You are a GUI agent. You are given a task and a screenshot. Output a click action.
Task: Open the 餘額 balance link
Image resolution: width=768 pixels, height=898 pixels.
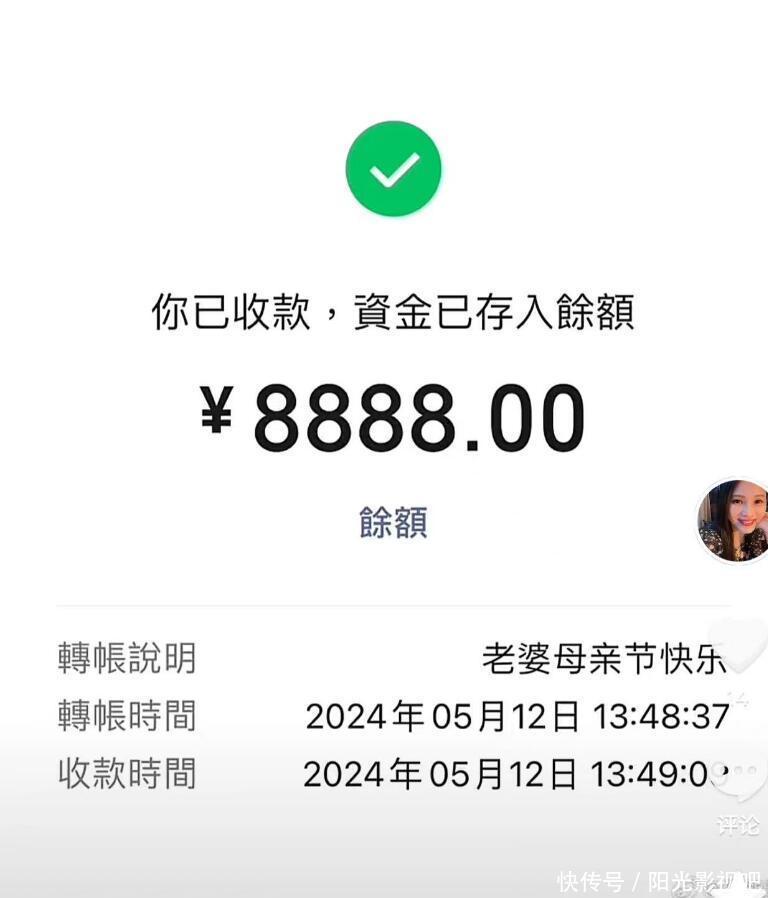[393, 522]
